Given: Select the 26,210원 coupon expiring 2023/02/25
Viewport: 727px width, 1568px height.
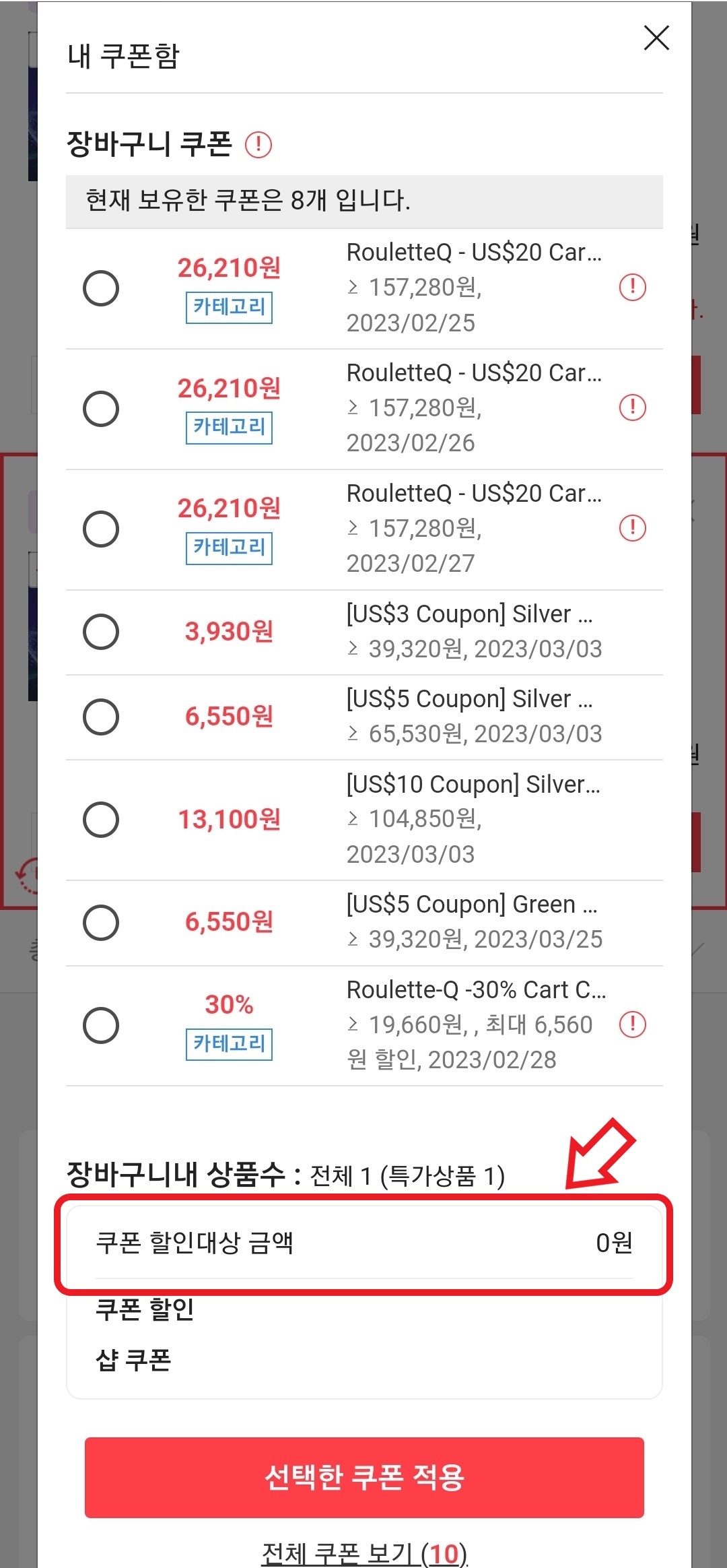Looking at the screenshot, I should tap(101, 288).
